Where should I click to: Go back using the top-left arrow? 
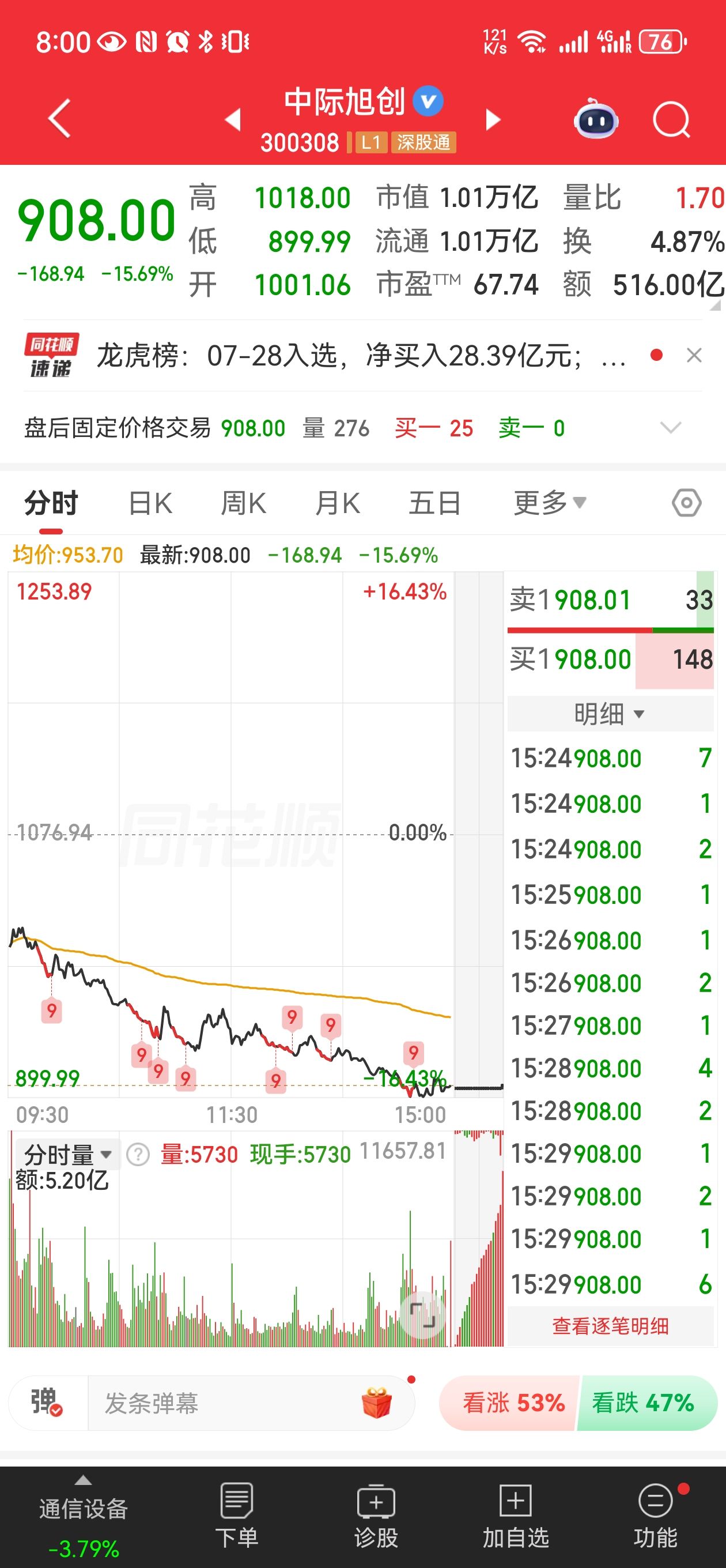click(60, 118)
